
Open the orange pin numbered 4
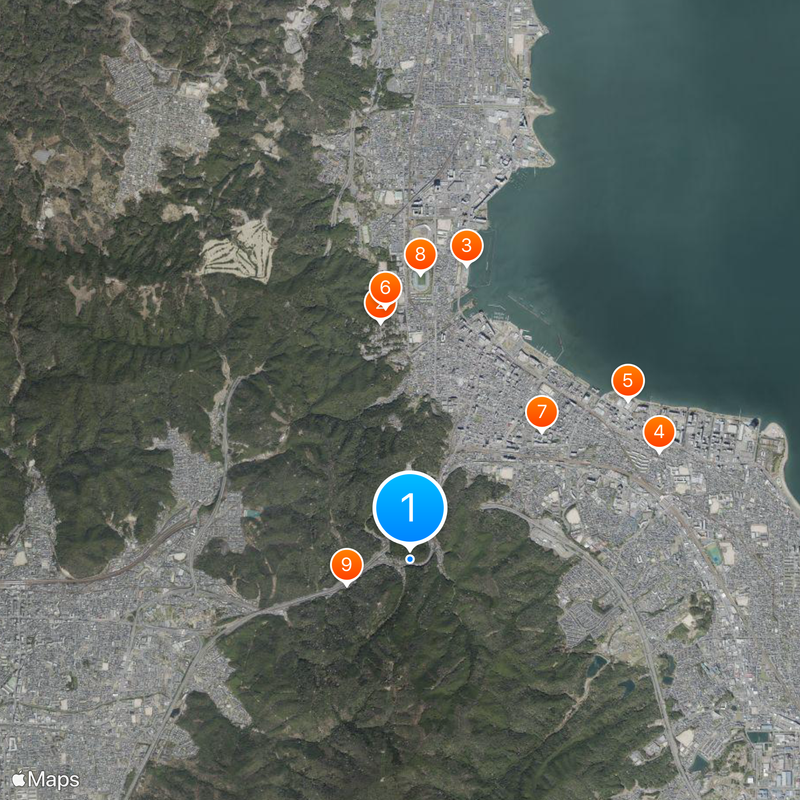[659, 433]
